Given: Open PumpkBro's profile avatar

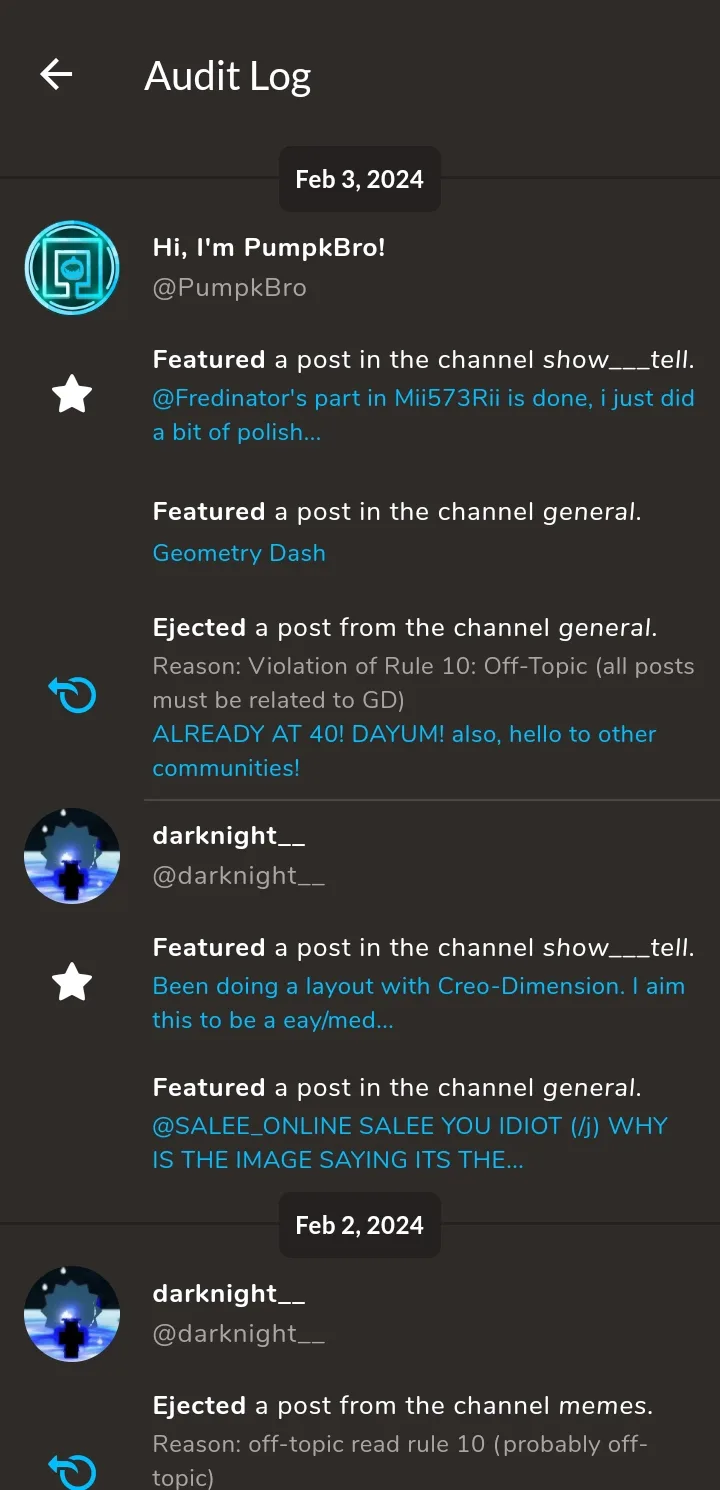Looking at the screenshot, I should 72,268.
